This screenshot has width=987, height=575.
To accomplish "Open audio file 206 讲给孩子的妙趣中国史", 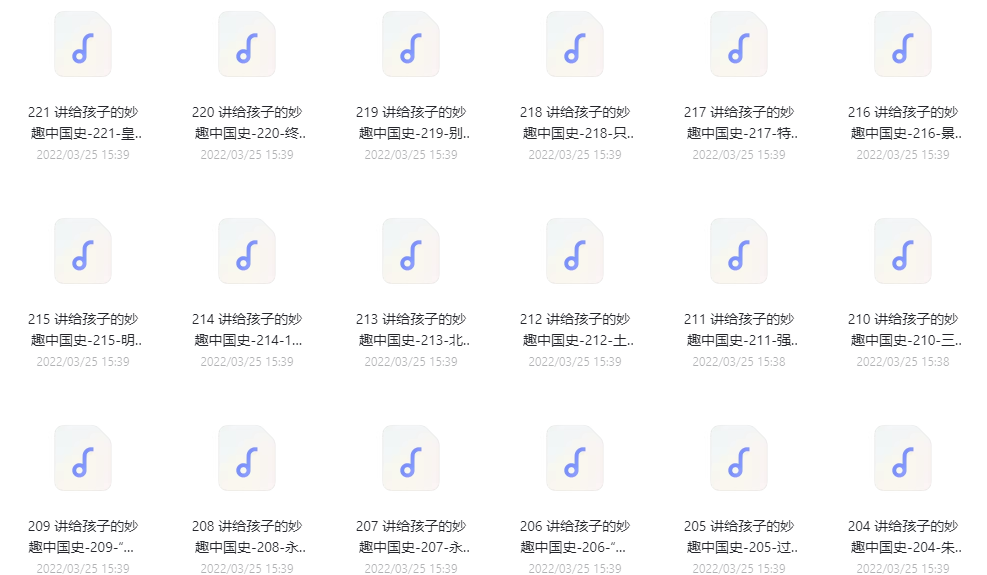I will pos(575,459).
